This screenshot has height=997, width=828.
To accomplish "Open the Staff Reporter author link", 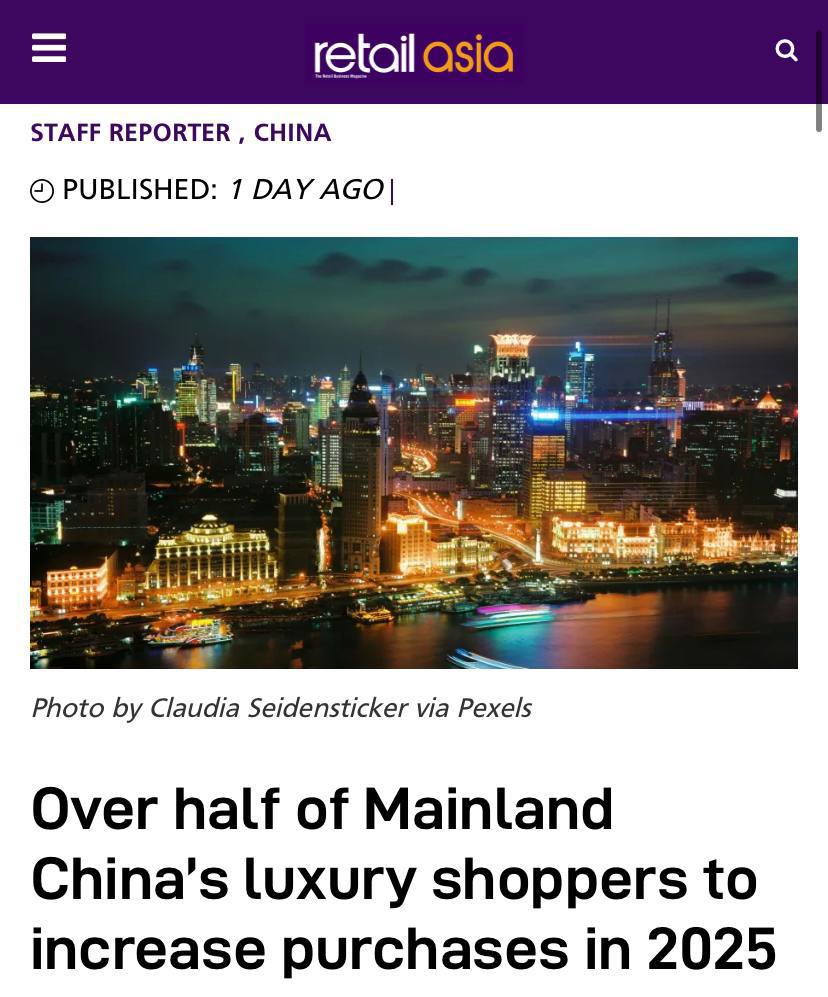I will 130,133.
